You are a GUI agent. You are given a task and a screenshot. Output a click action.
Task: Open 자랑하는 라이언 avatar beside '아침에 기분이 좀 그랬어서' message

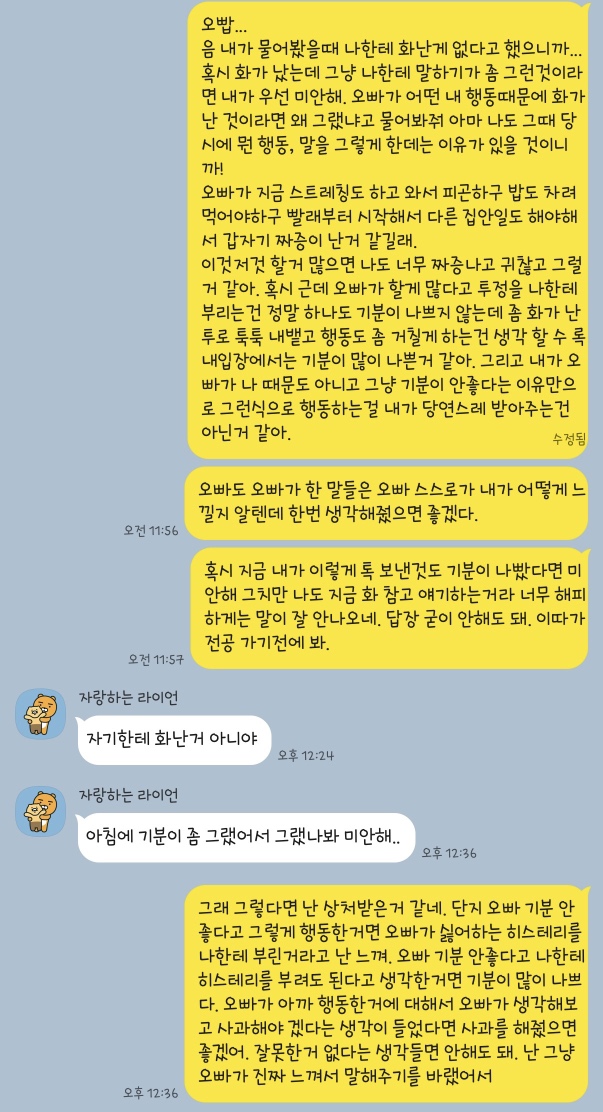(41, 811)
